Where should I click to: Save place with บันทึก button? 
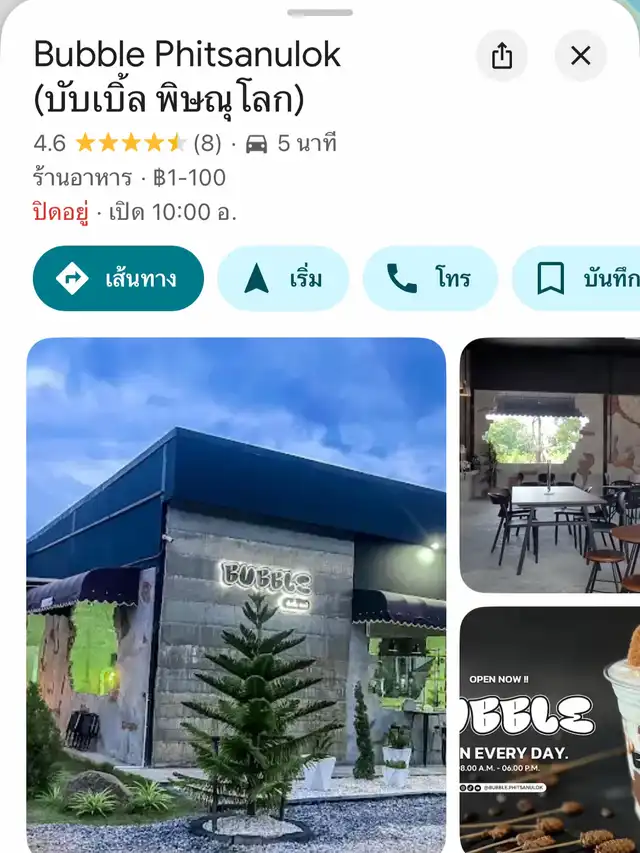pos(580,279)
